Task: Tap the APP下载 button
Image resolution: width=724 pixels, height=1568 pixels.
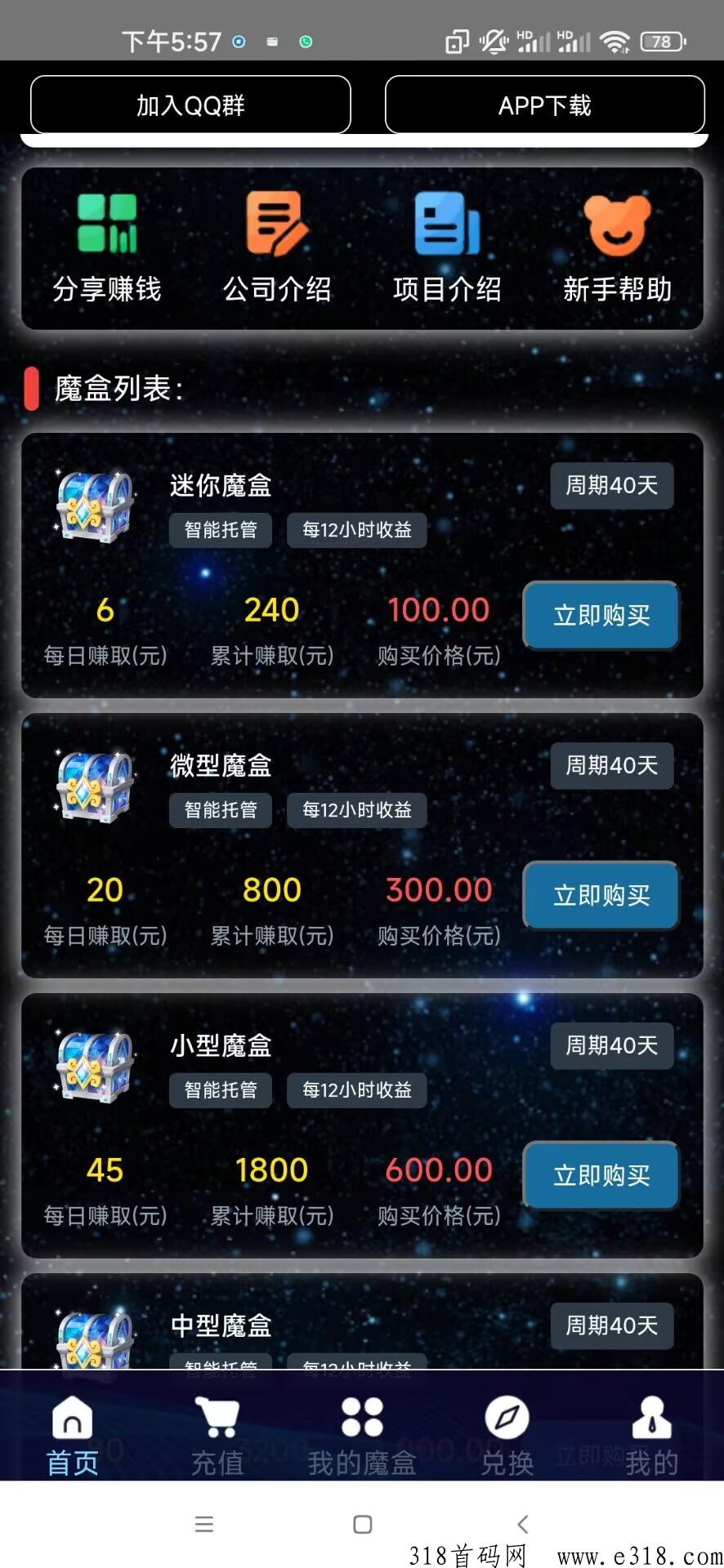Action: pyautogui.click(x=544, y=105)
